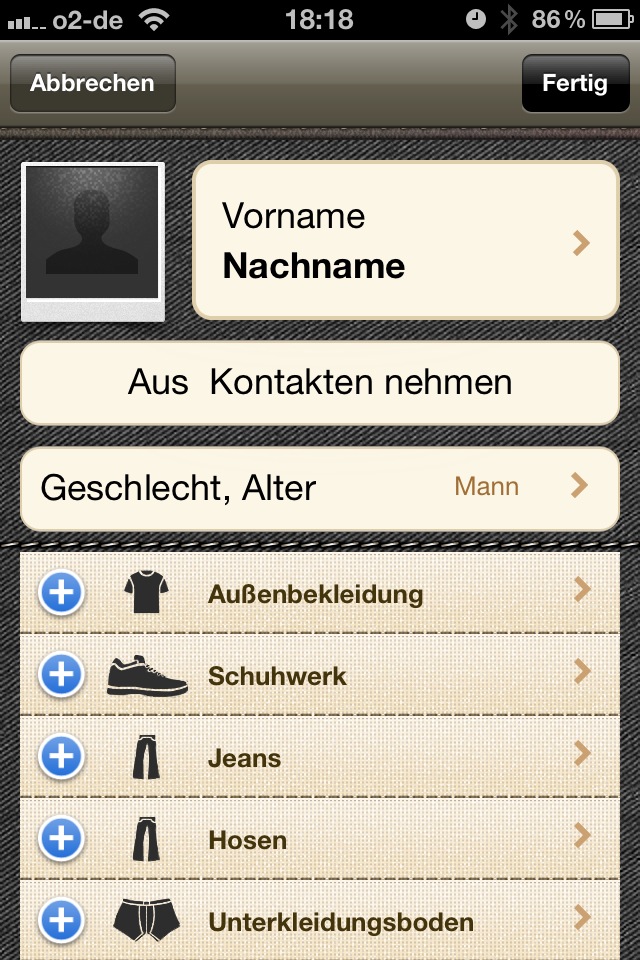
Task: Tap Abbrechen to cancel
Action: click(x=92, y=83)
